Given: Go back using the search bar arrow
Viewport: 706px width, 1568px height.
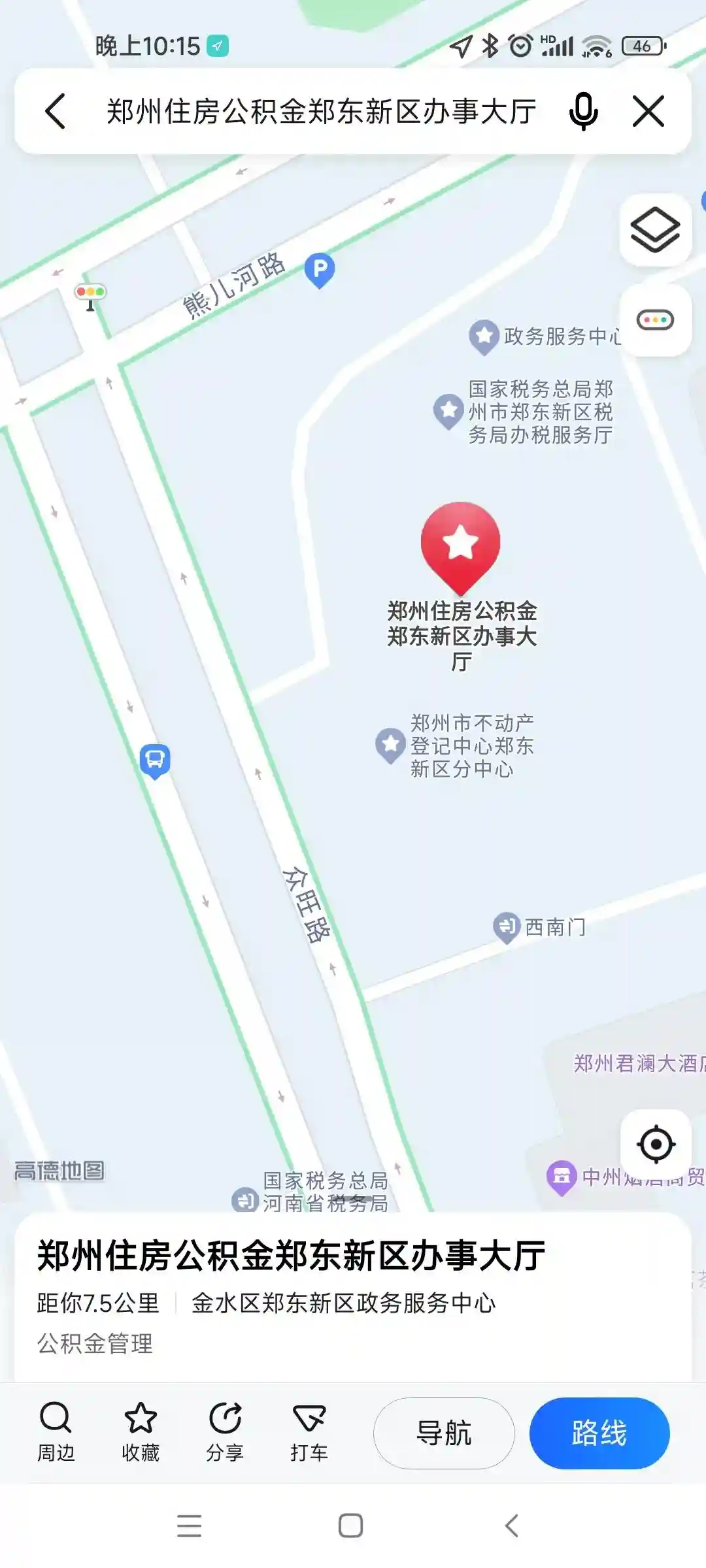Looking at the screenshot, I should (56, 111).
